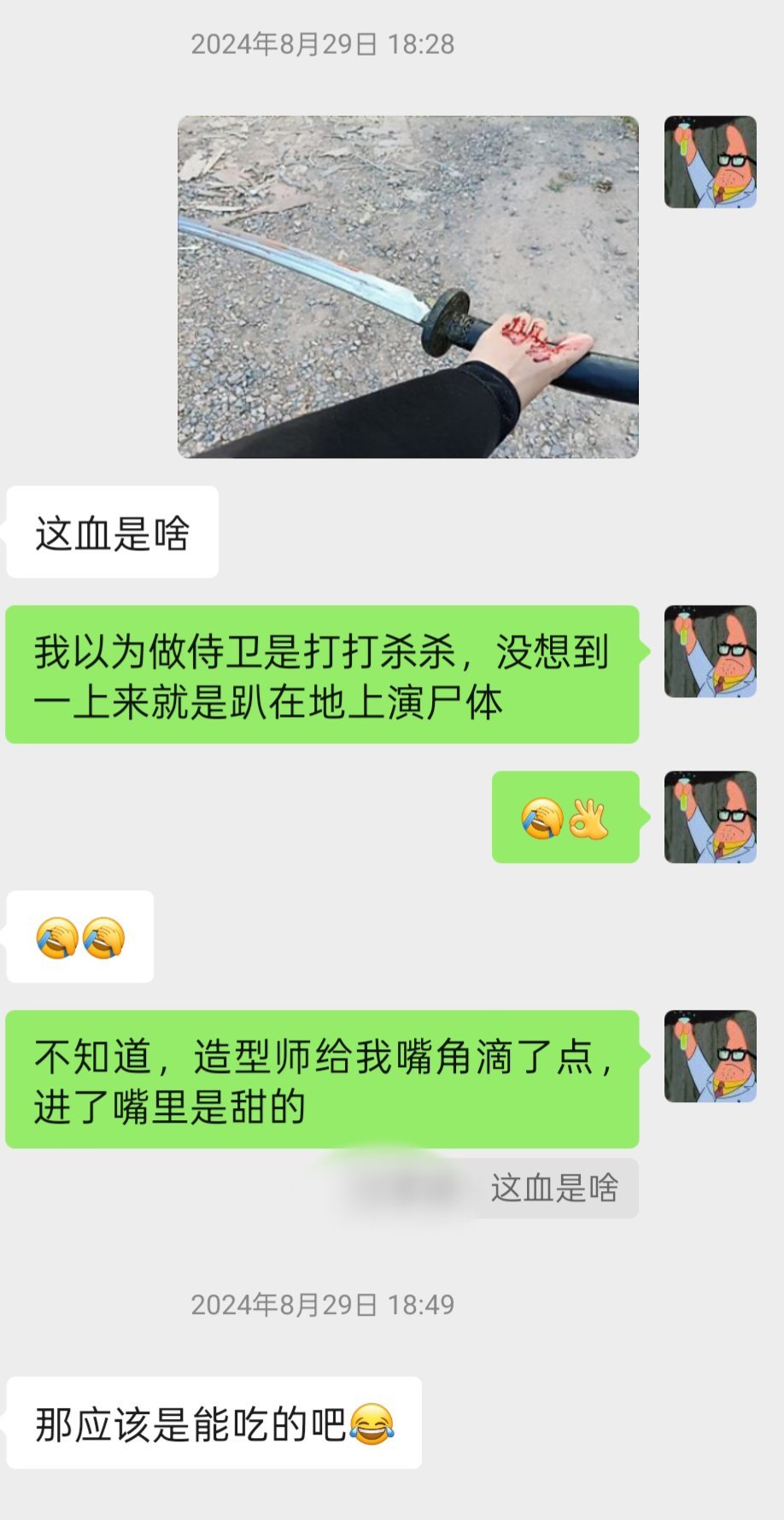
Task: Tap the avatar beside the sword photo
Action: coord(710,162)
